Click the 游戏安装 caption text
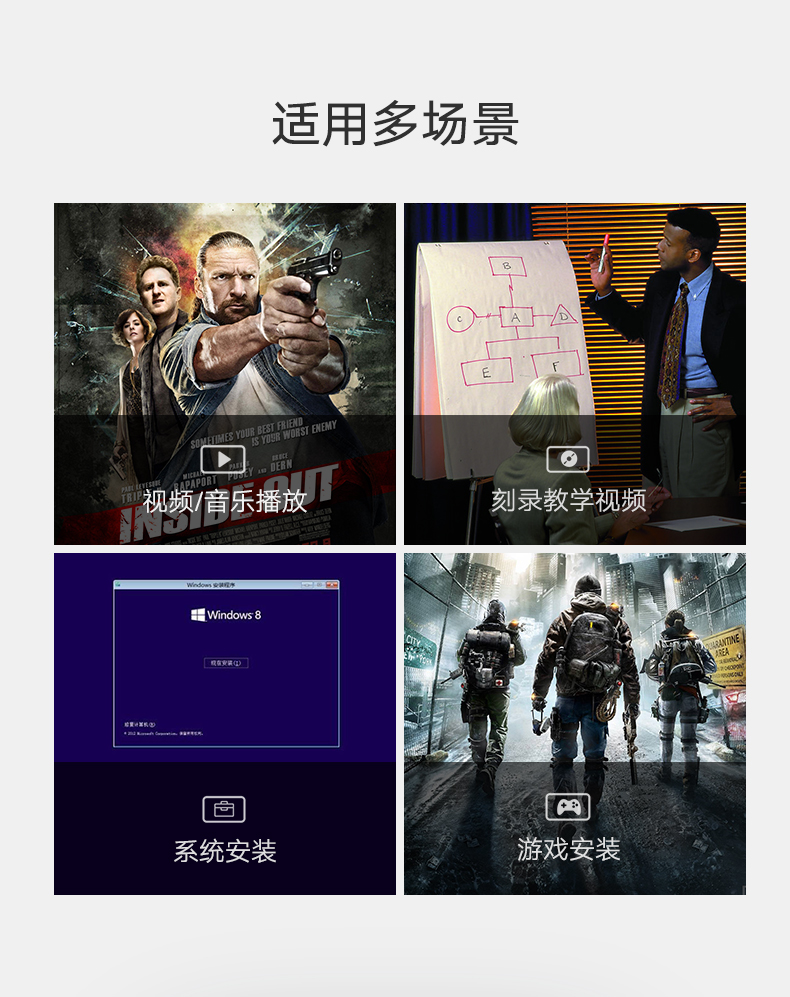 click(568, 847)
